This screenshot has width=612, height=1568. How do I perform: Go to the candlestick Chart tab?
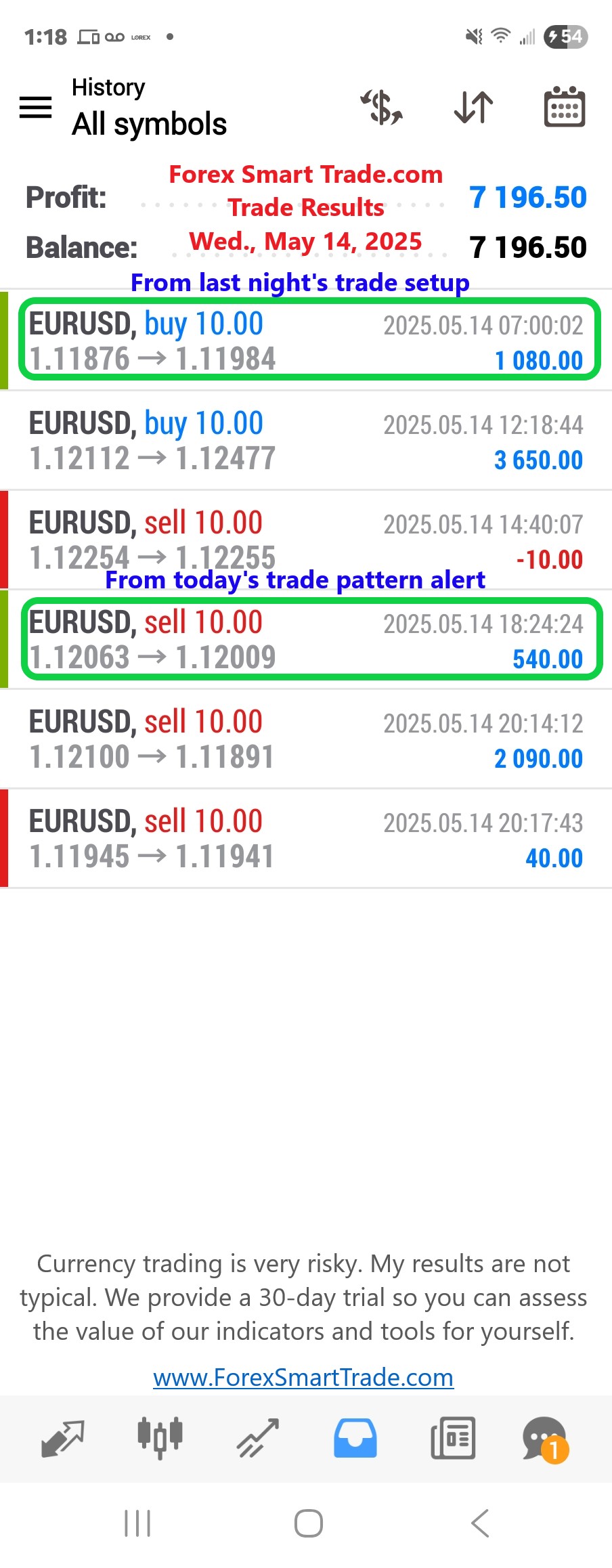(x=160, y=1438)
